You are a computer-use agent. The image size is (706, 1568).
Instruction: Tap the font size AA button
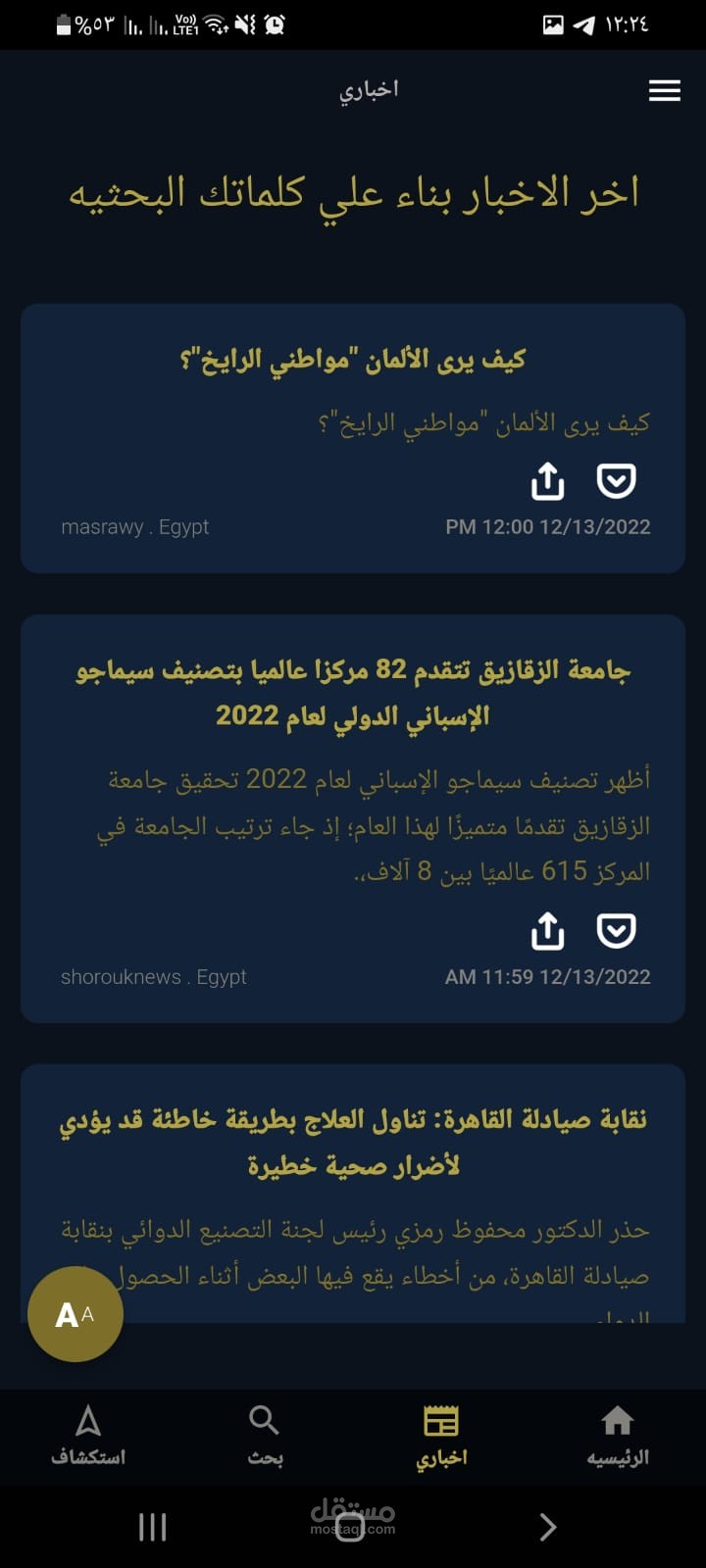(76, 1315)
